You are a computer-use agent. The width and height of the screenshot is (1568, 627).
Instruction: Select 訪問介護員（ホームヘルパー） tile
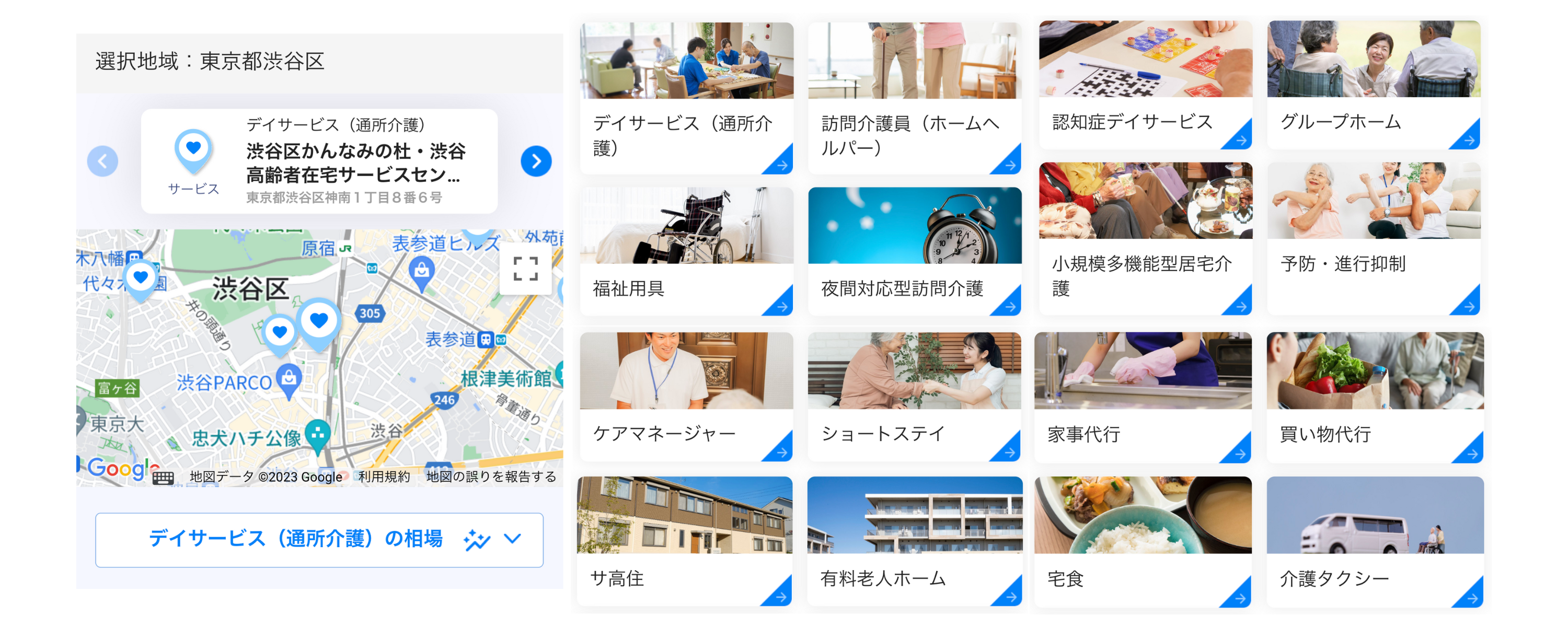coord(914,99)
